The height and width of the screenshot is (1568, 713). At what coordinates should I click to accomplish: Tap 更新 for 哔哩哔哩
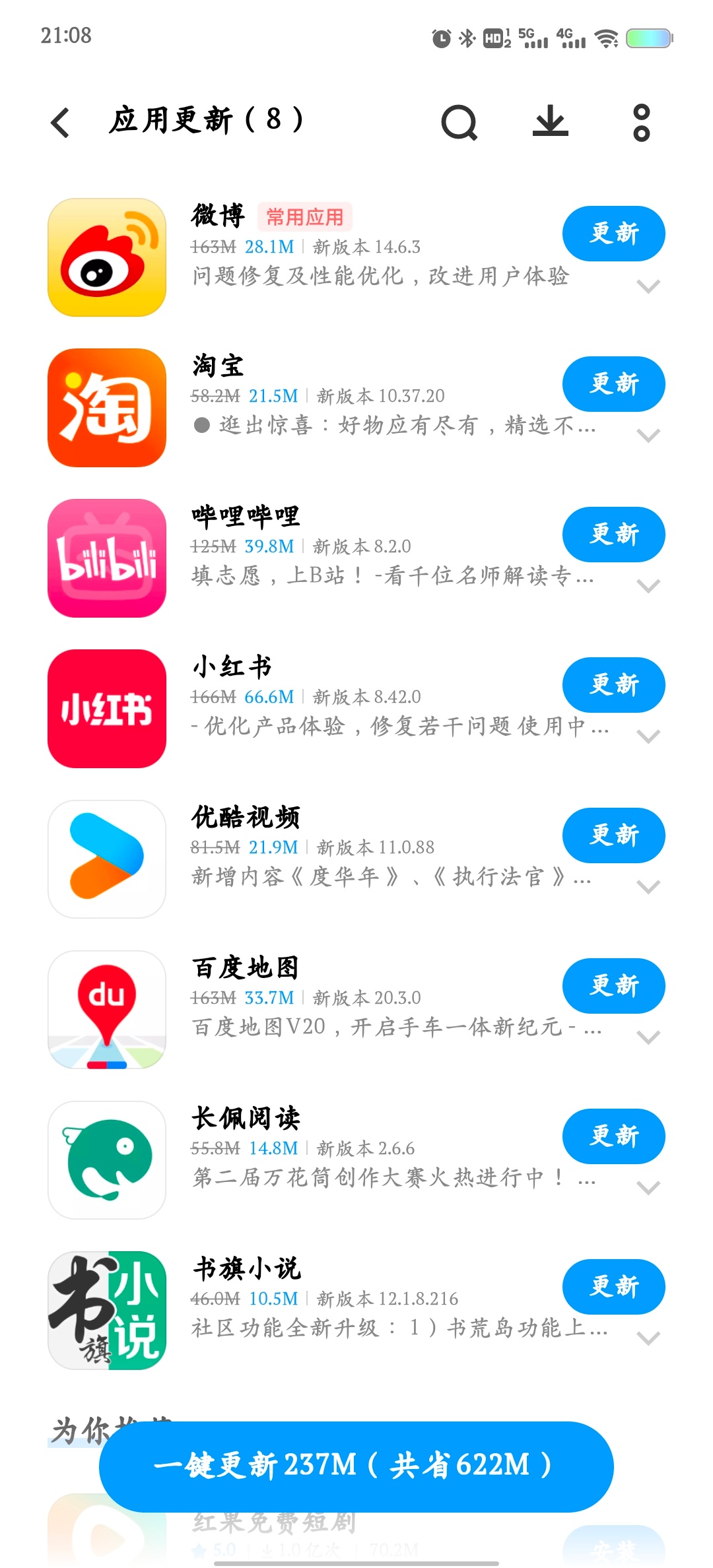click(613, 535)
